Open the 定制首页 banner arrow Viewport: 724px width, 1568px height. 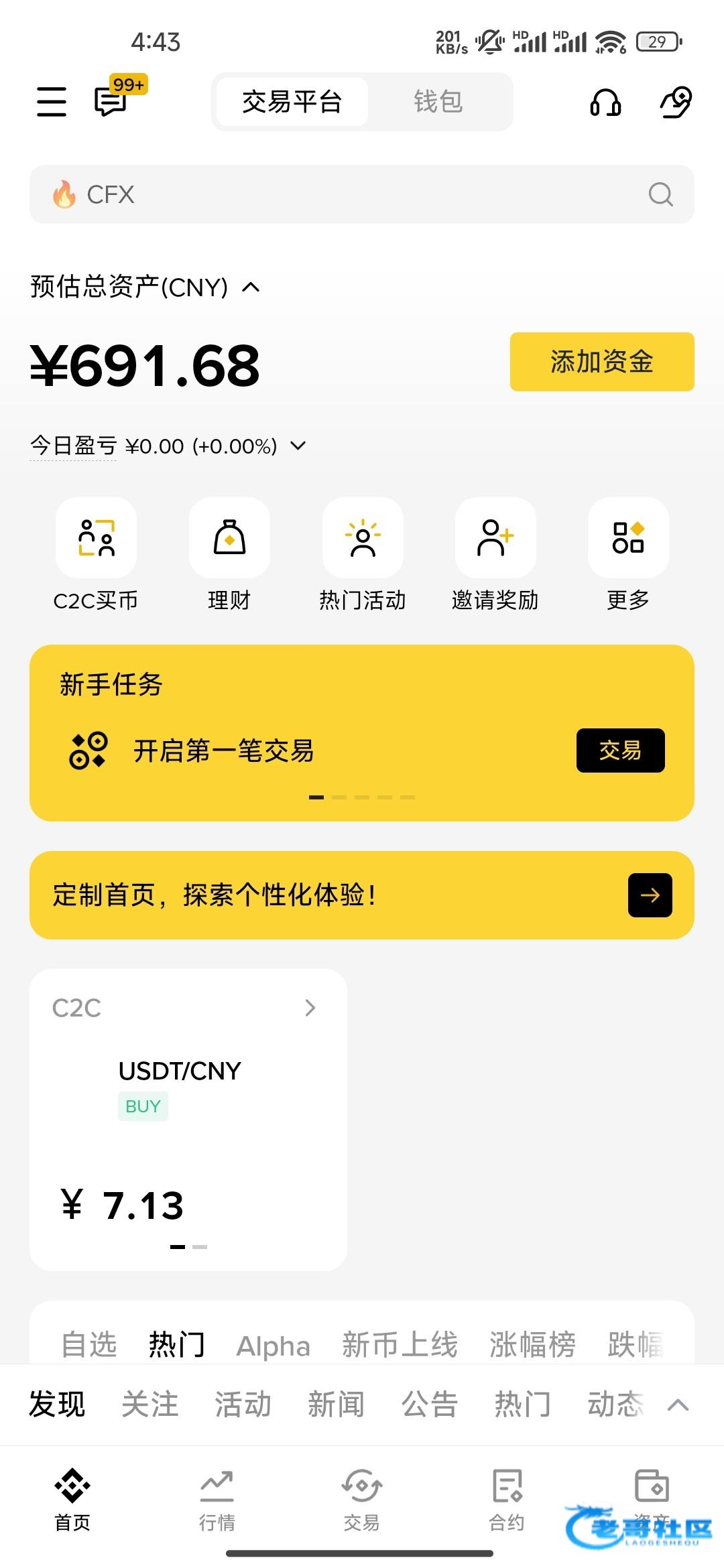(650, 895)
